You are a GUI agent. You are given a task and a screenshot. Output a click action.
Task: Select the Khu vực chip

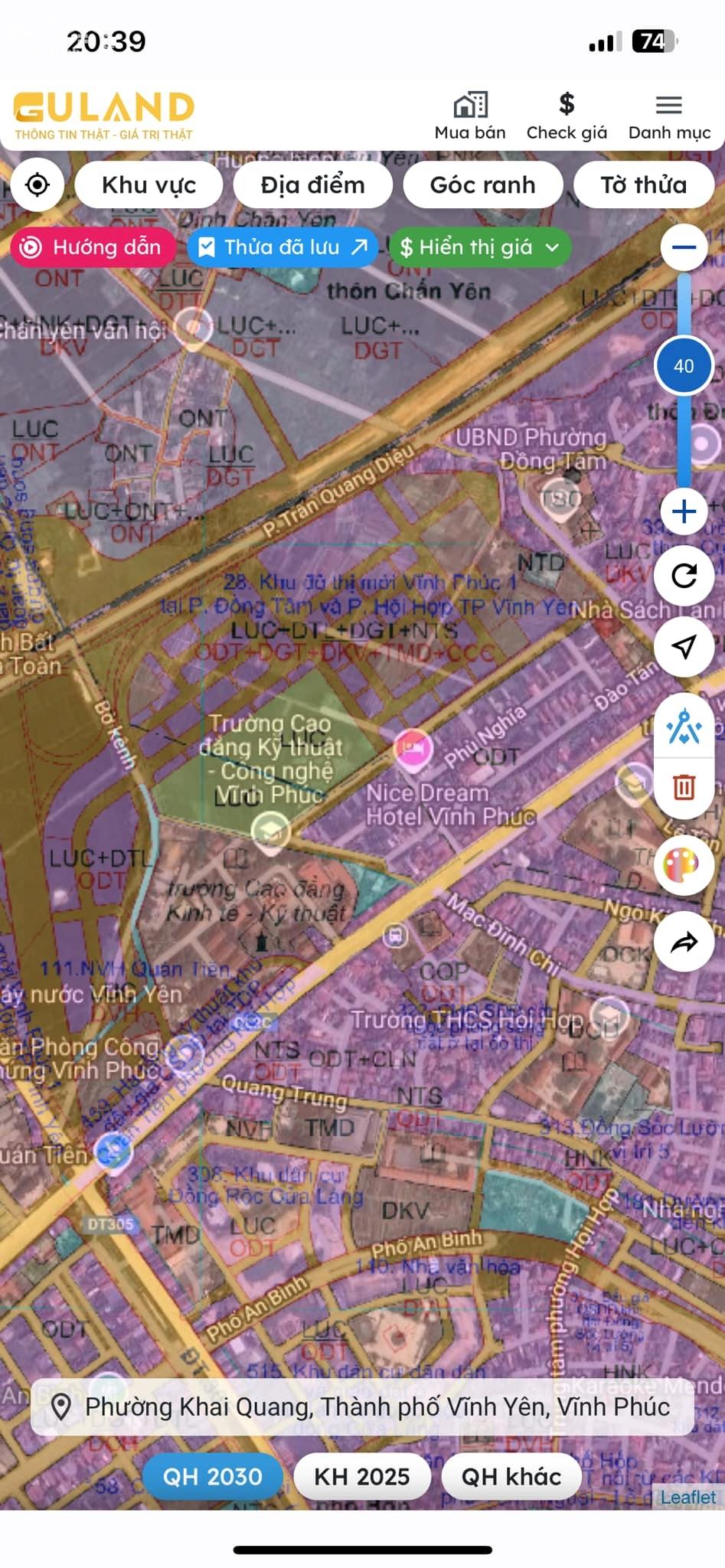(x=149, y=185)
